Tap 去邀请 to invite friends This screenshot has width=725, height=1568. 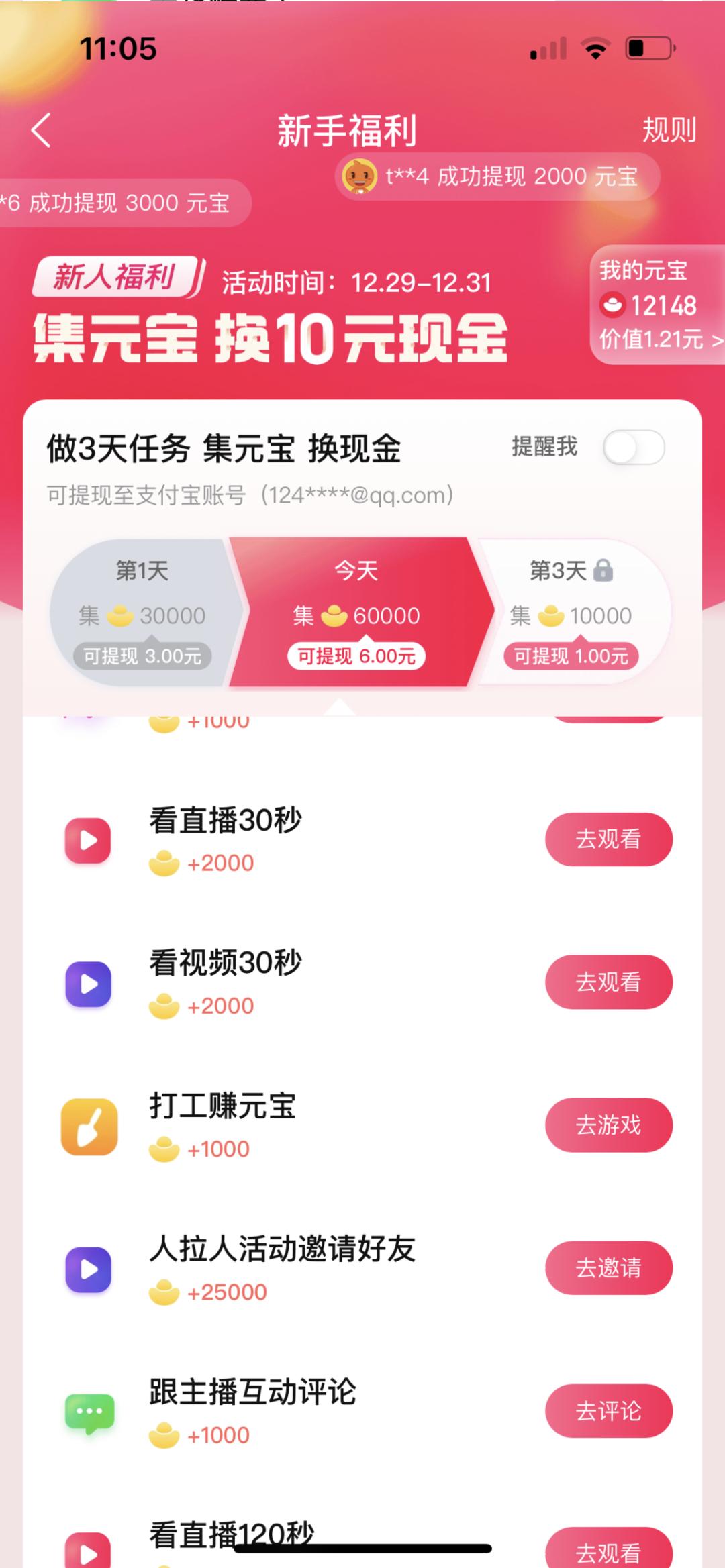click(608, 1268)
